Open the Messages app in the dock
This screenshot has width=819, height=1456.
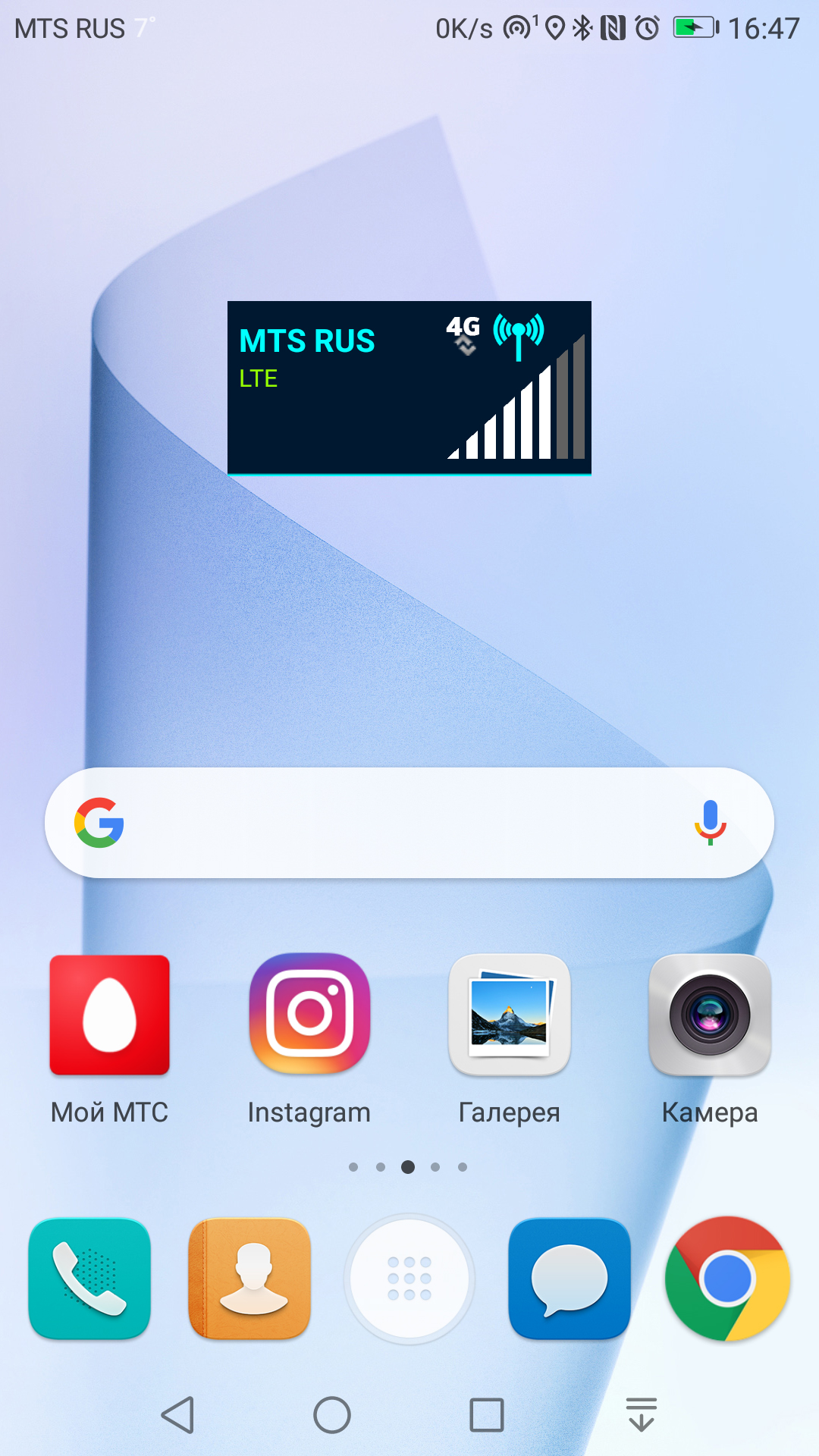(x=570, y=1279)
